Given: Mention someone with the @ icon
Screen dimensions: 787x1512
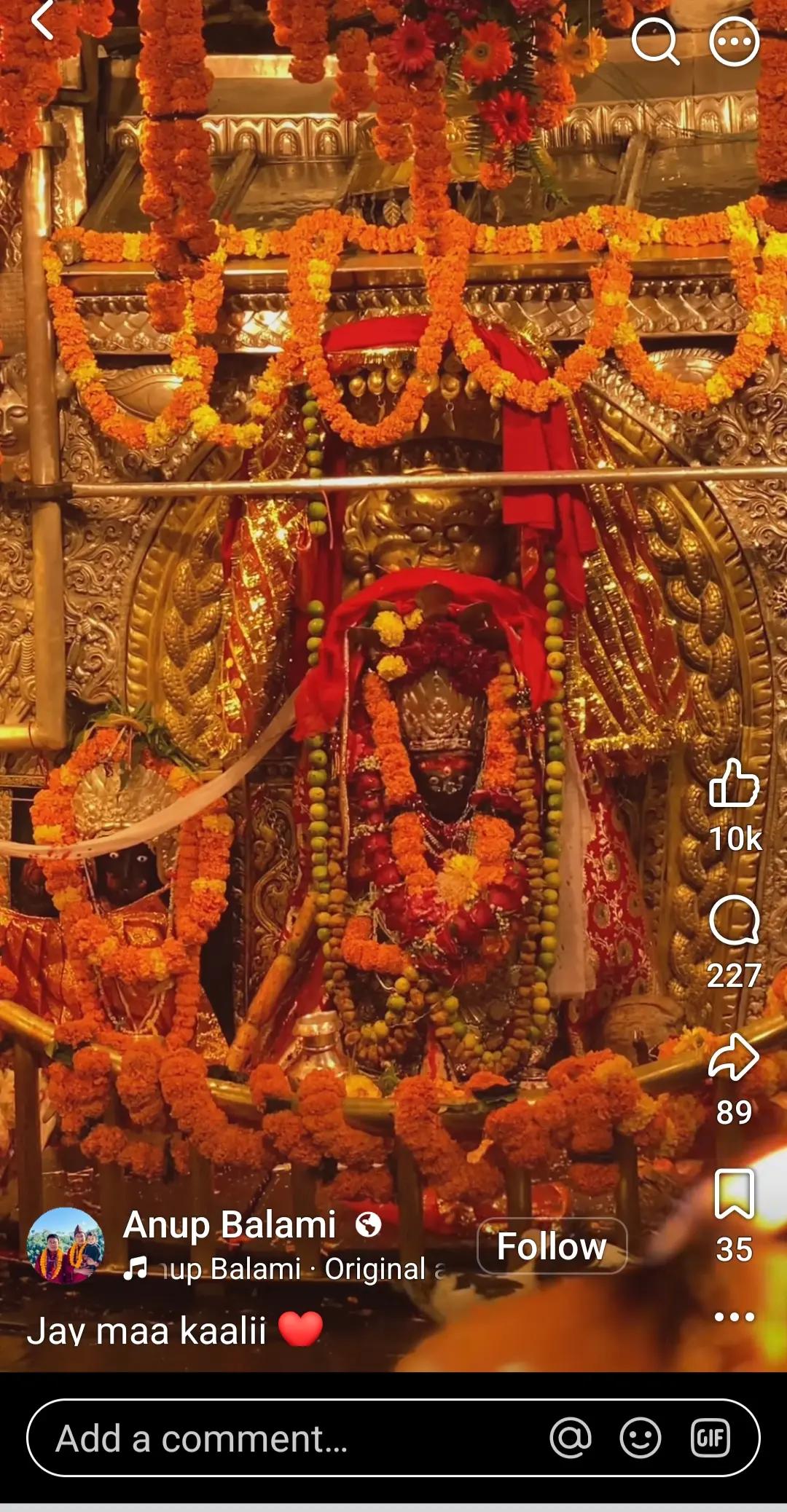Looking at the screenshot, I should click(571, 1438).
